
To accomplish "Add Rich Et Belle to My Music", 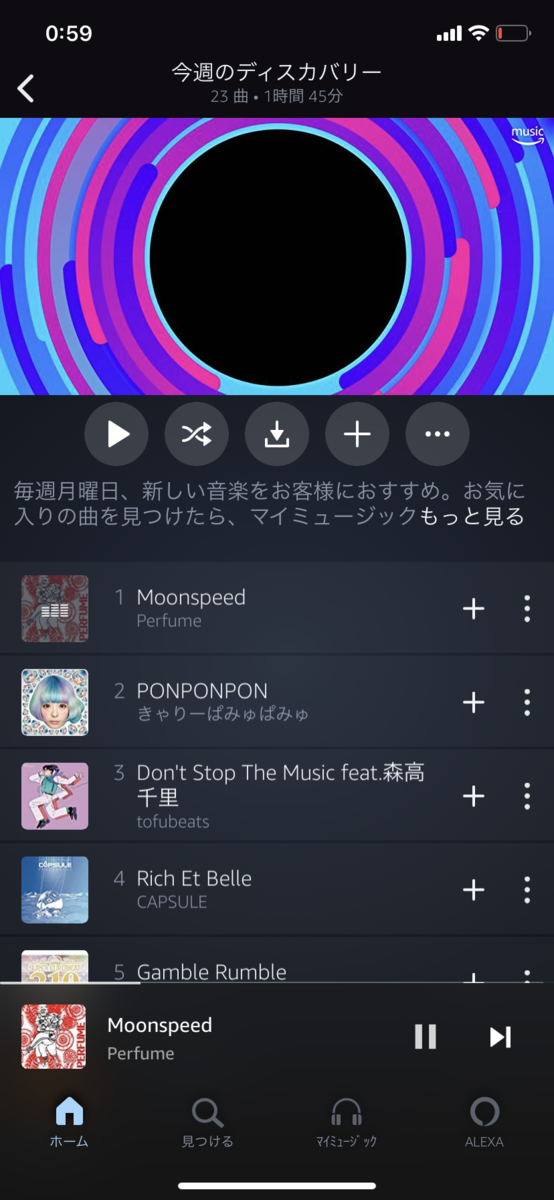I will pos(473,890).
